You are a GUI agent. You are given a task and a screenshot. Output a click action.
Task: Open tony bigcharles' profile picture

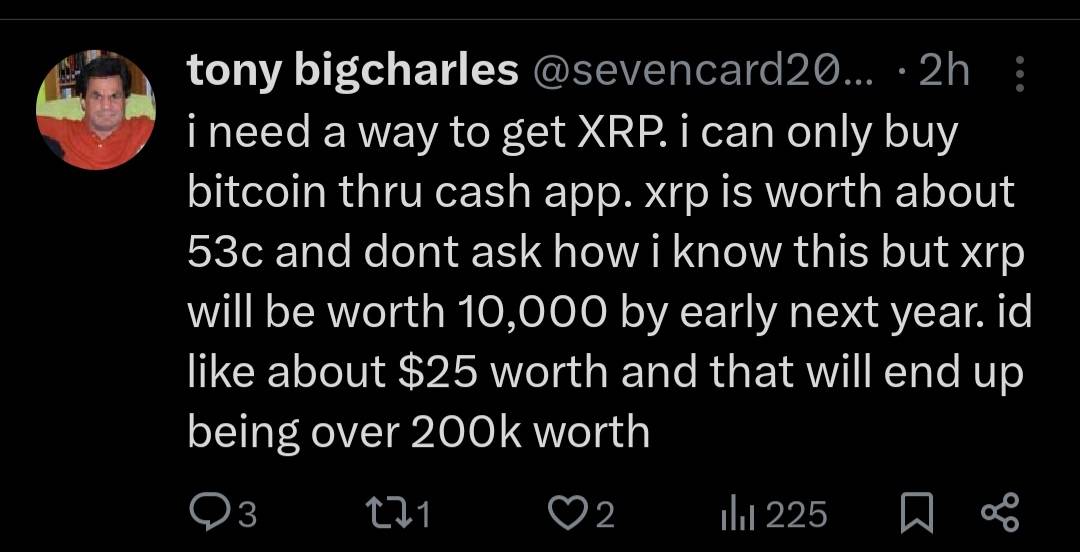96,110
